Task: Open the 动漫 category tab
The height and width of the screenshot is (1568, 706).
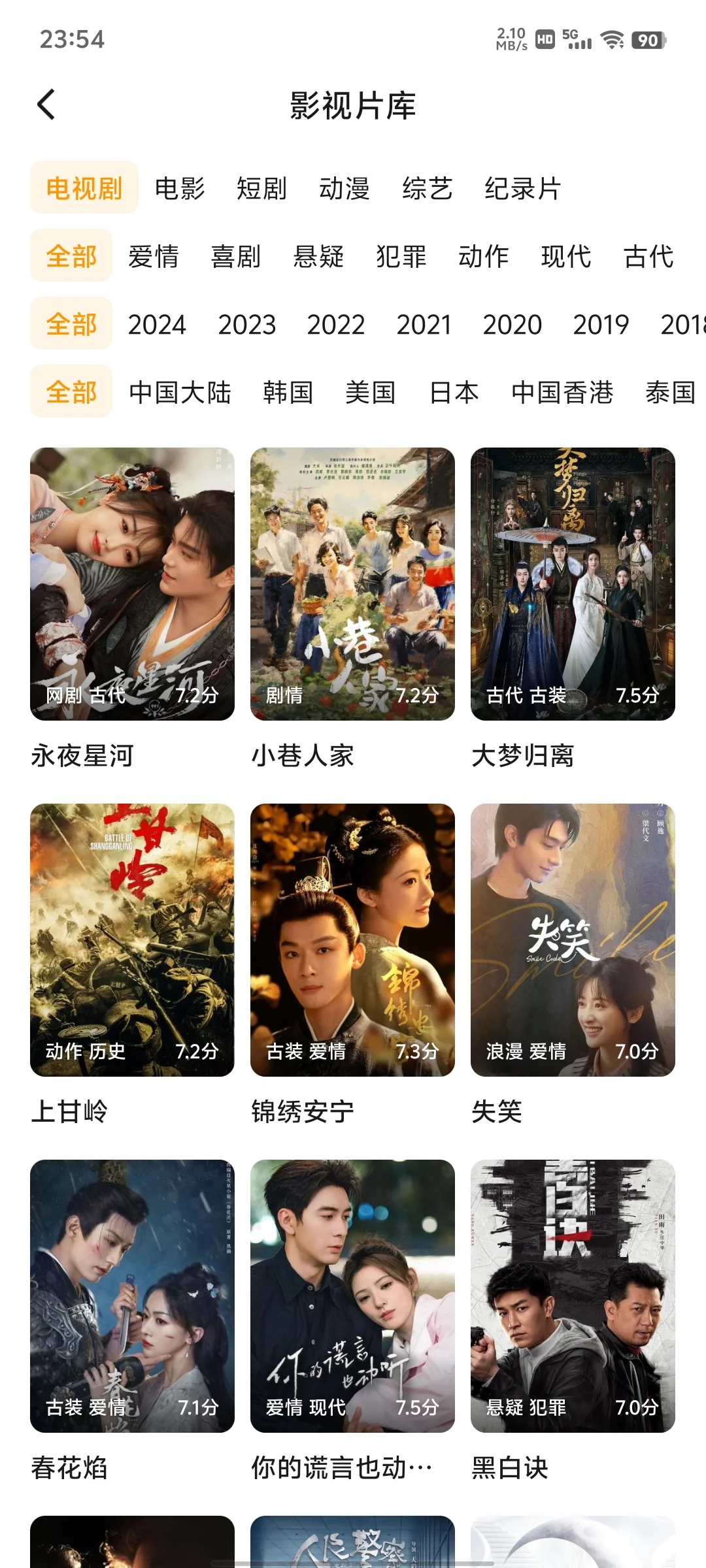Action: 345,189
